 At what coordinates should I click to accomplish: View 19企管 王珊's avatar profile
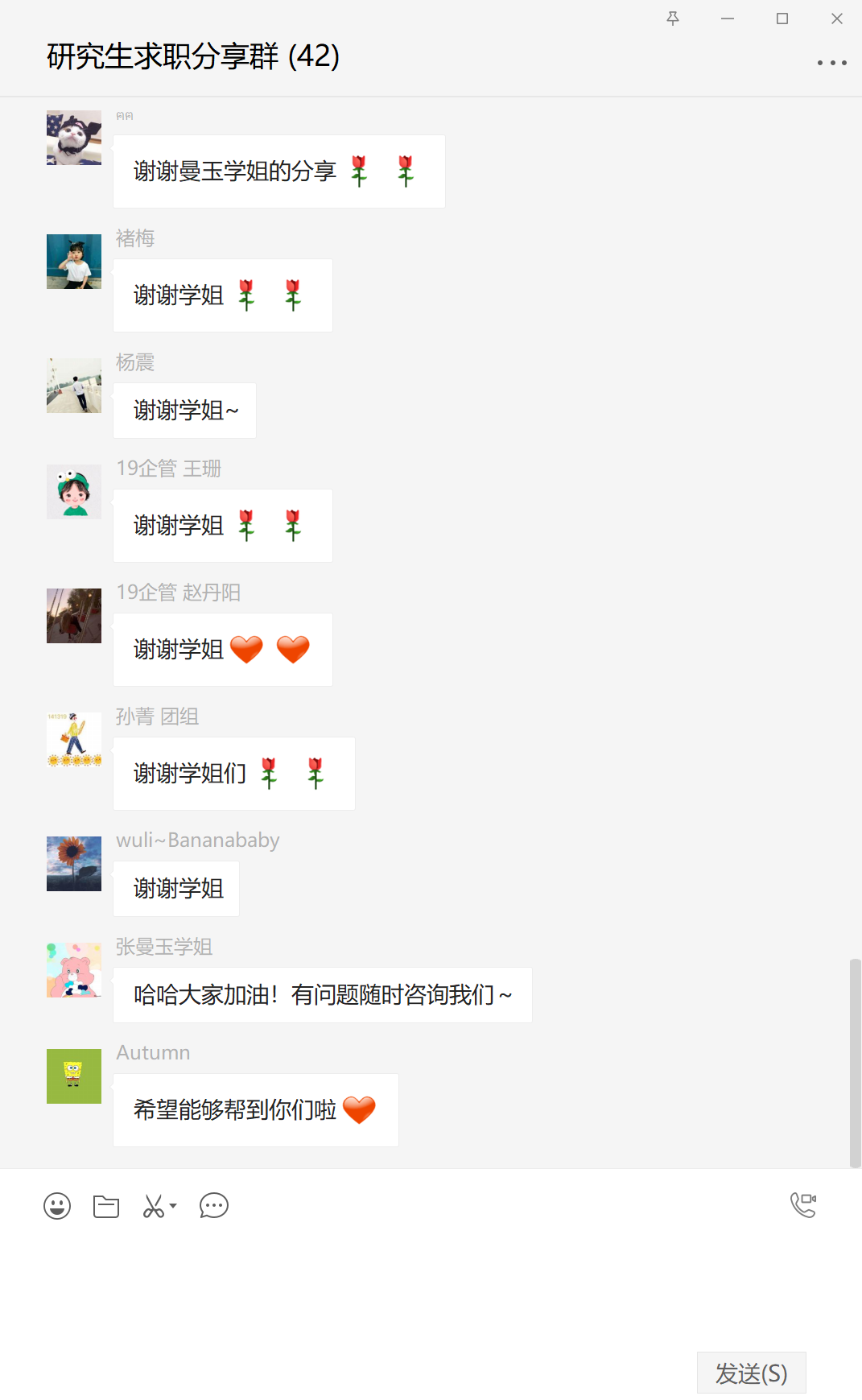point(74,492)
